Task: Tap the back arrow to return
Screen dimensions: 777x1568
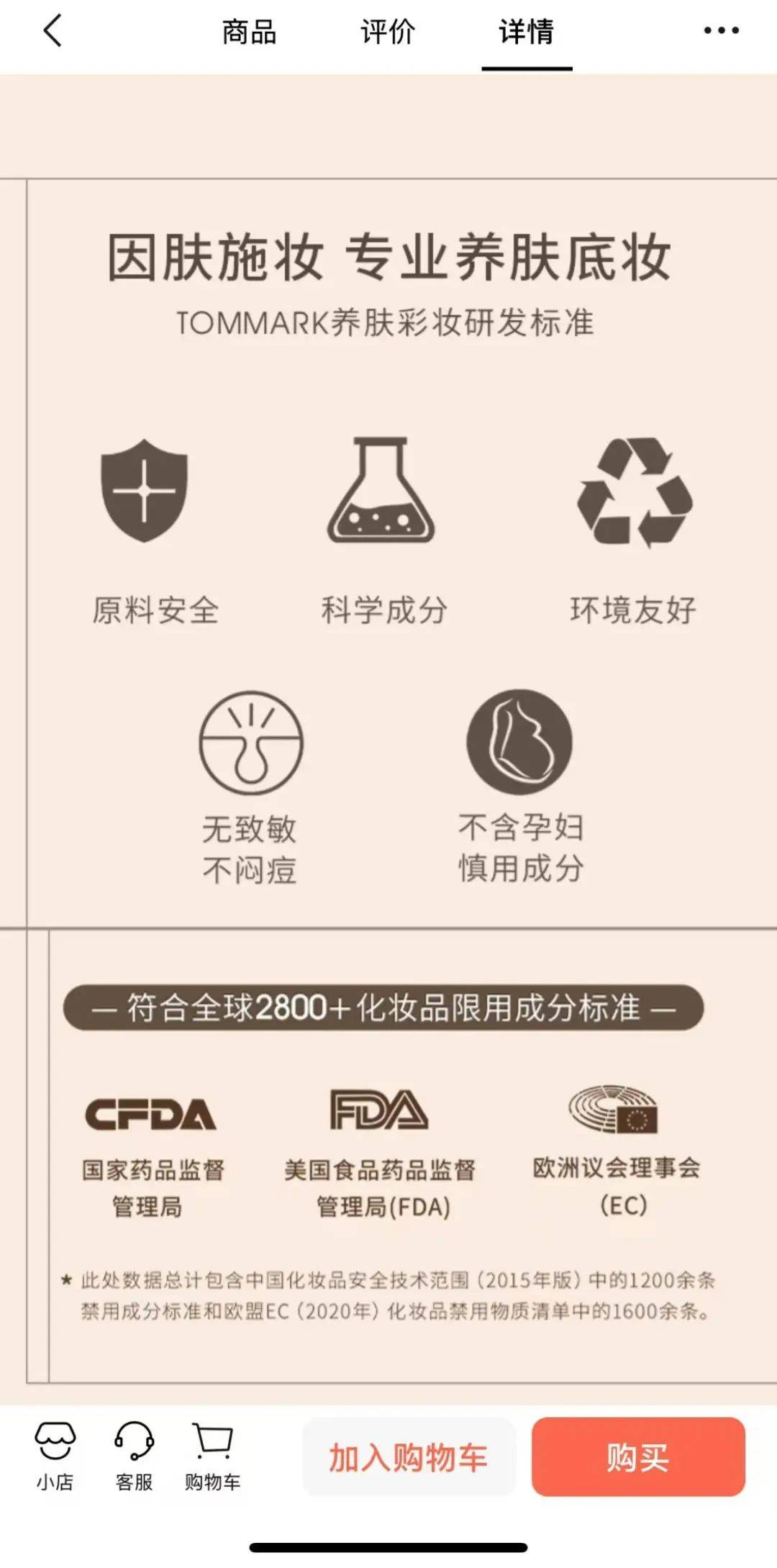Action: (50, 33)
